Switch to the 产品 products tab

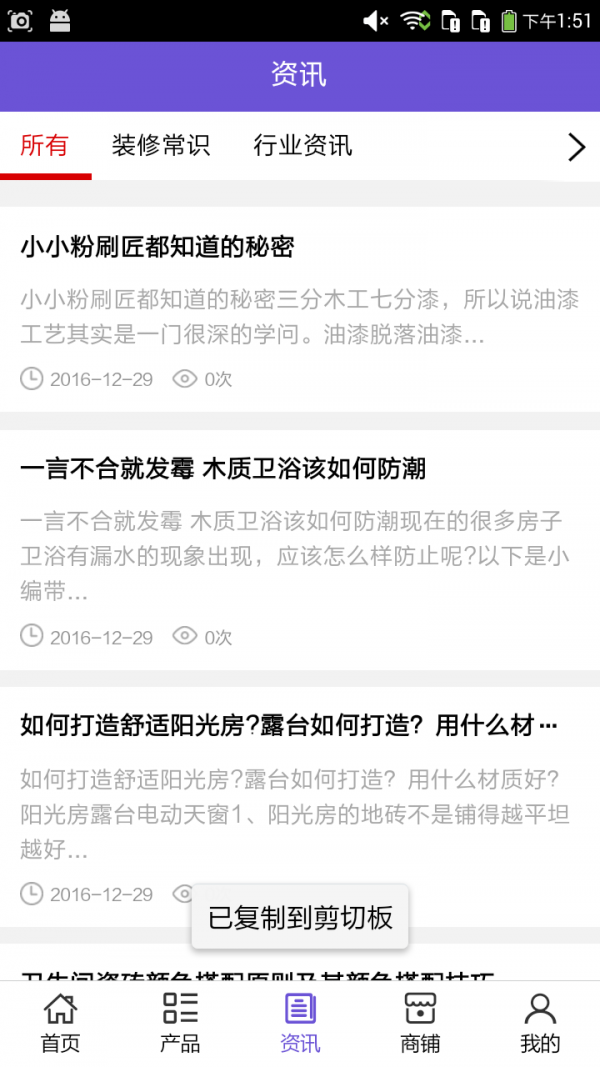(180, 1023)
